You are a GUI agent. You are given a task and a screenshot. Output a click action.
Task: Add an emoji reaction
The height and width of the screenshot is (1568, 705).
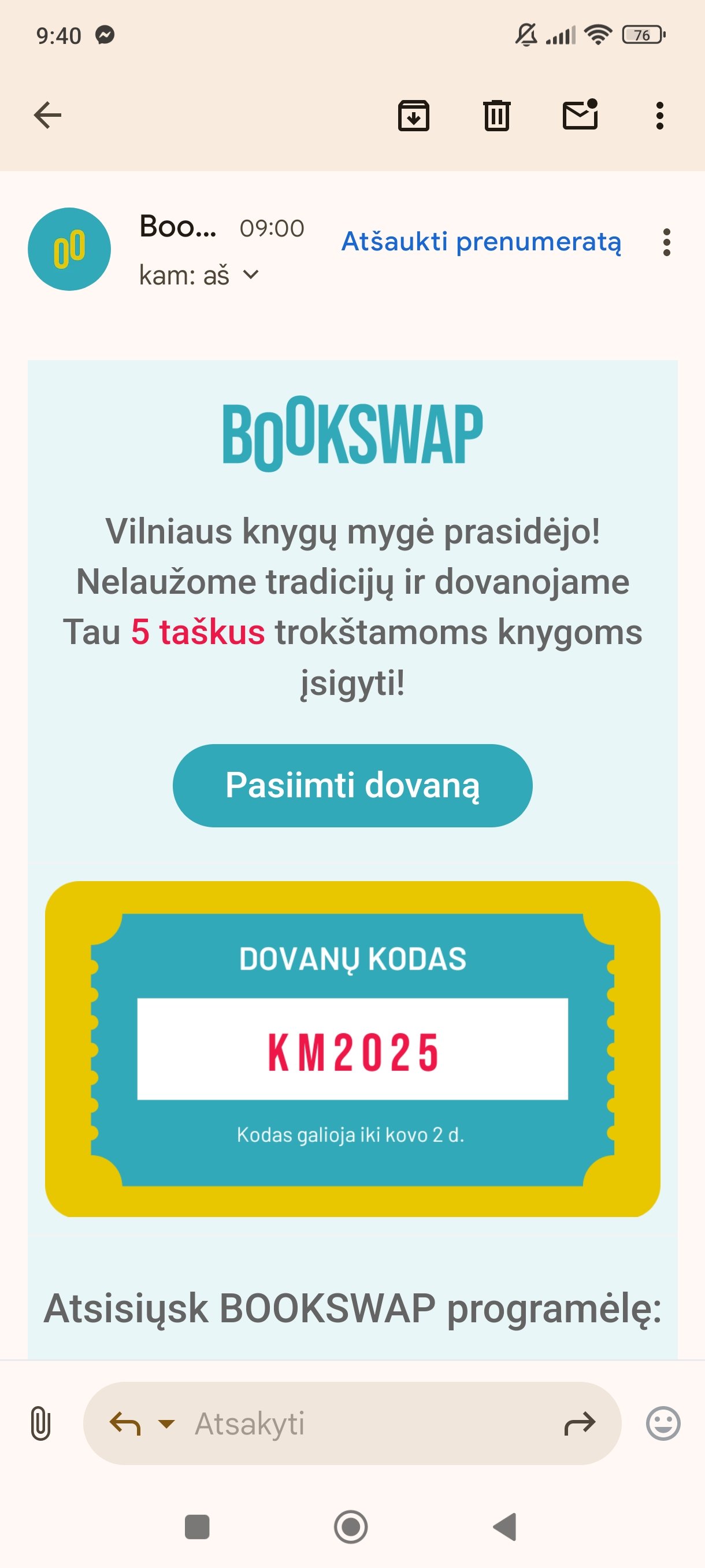coord(662,1423)
